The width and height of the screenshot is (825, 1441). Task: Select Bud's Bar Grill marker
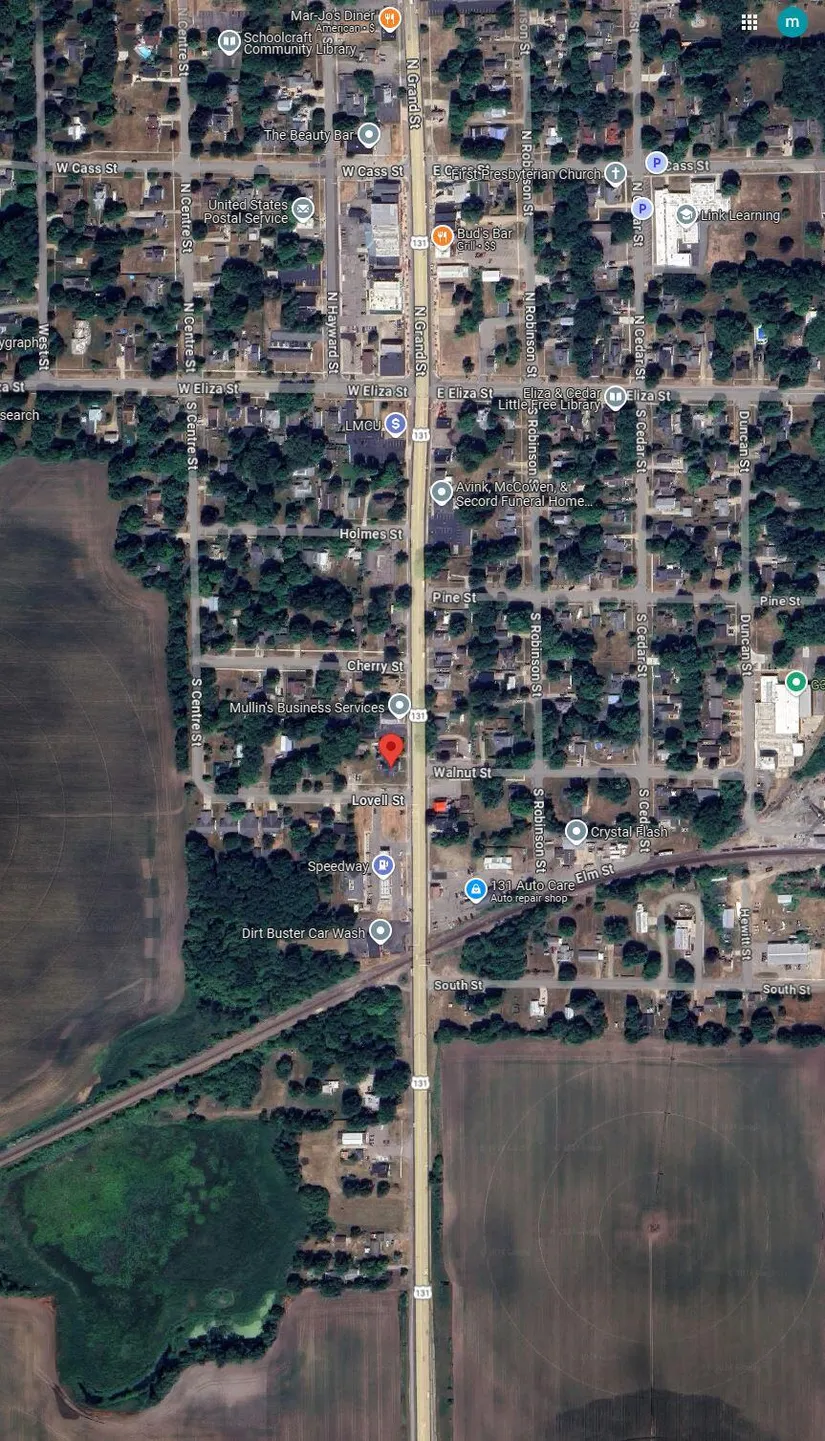pyautogui.click(x=442, y=236)
